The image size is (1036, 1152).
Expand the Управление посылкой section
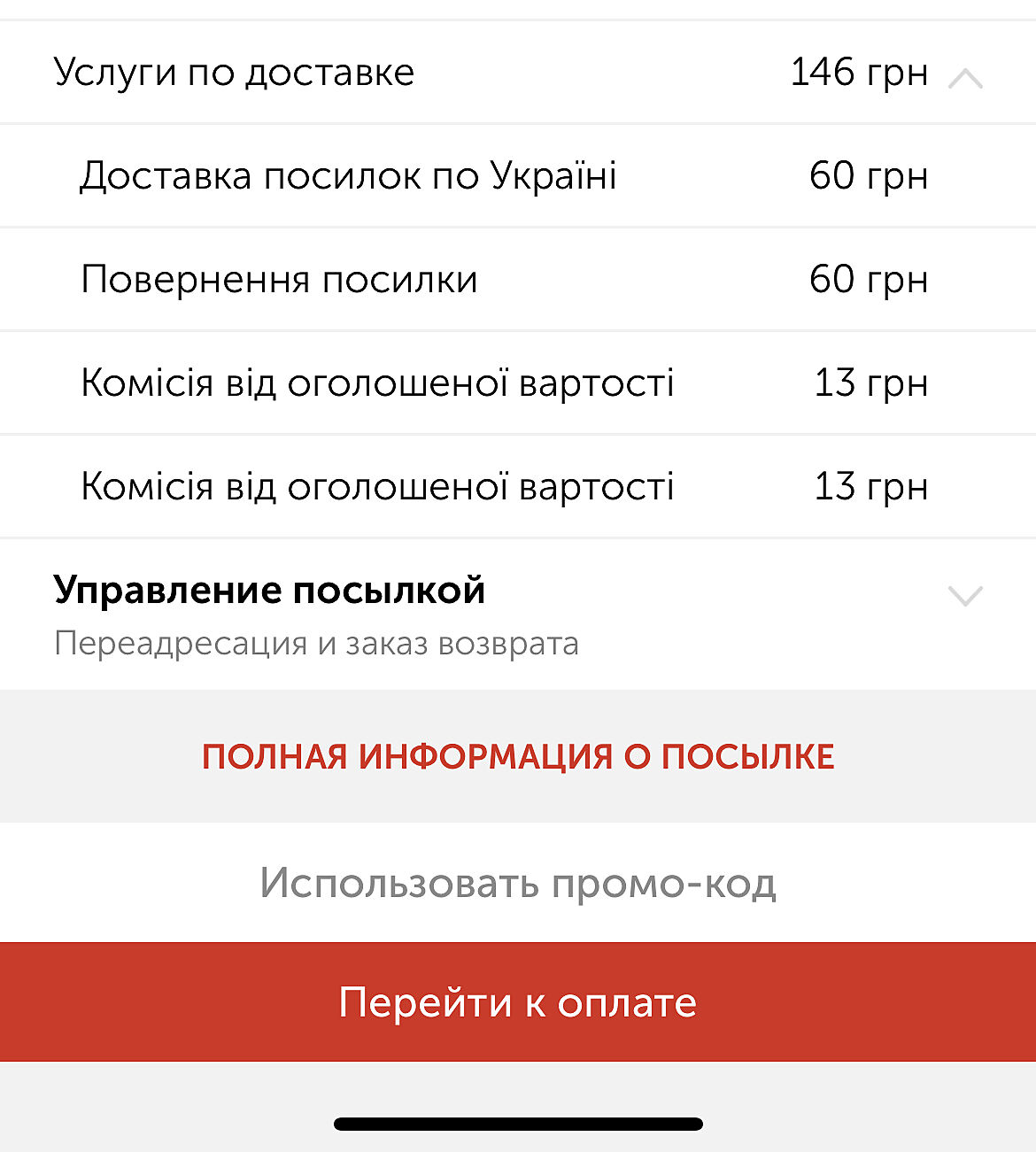pyautogui.click(x=964, y=596)
